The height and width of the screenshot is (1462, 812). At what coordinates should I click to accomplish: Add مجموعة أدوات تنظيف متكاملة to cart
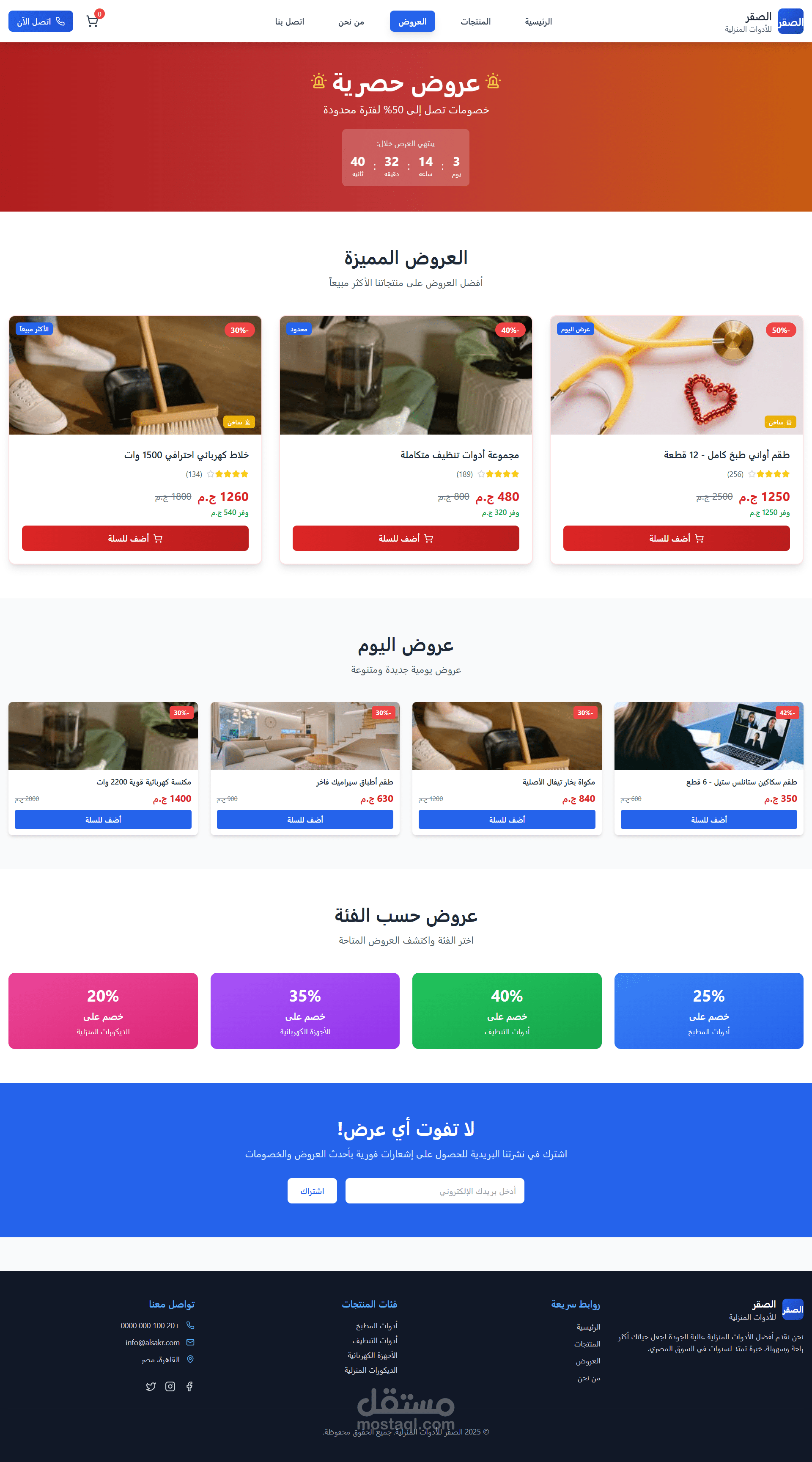pos(406,538)
